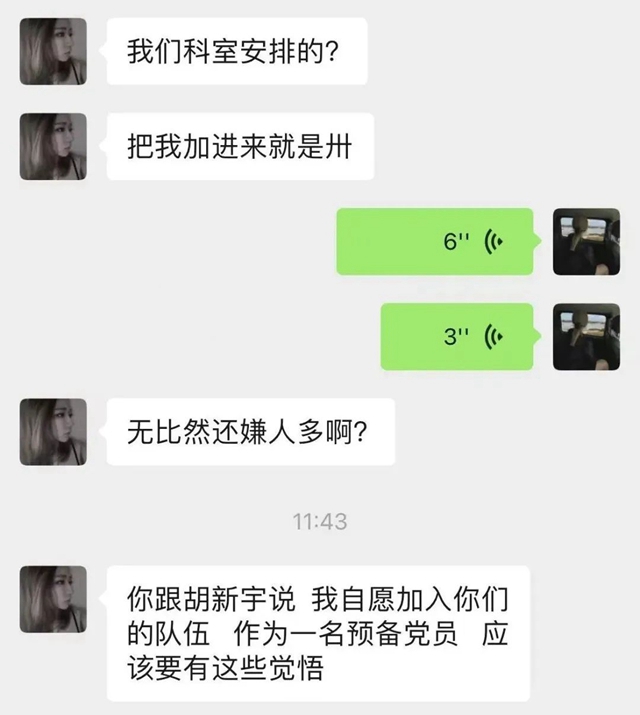Tap the avatar next to "无比然还嫌人多啊?"
Image resolution: width=640 pixels, height=715 pixels.
(x=53, y=432)
